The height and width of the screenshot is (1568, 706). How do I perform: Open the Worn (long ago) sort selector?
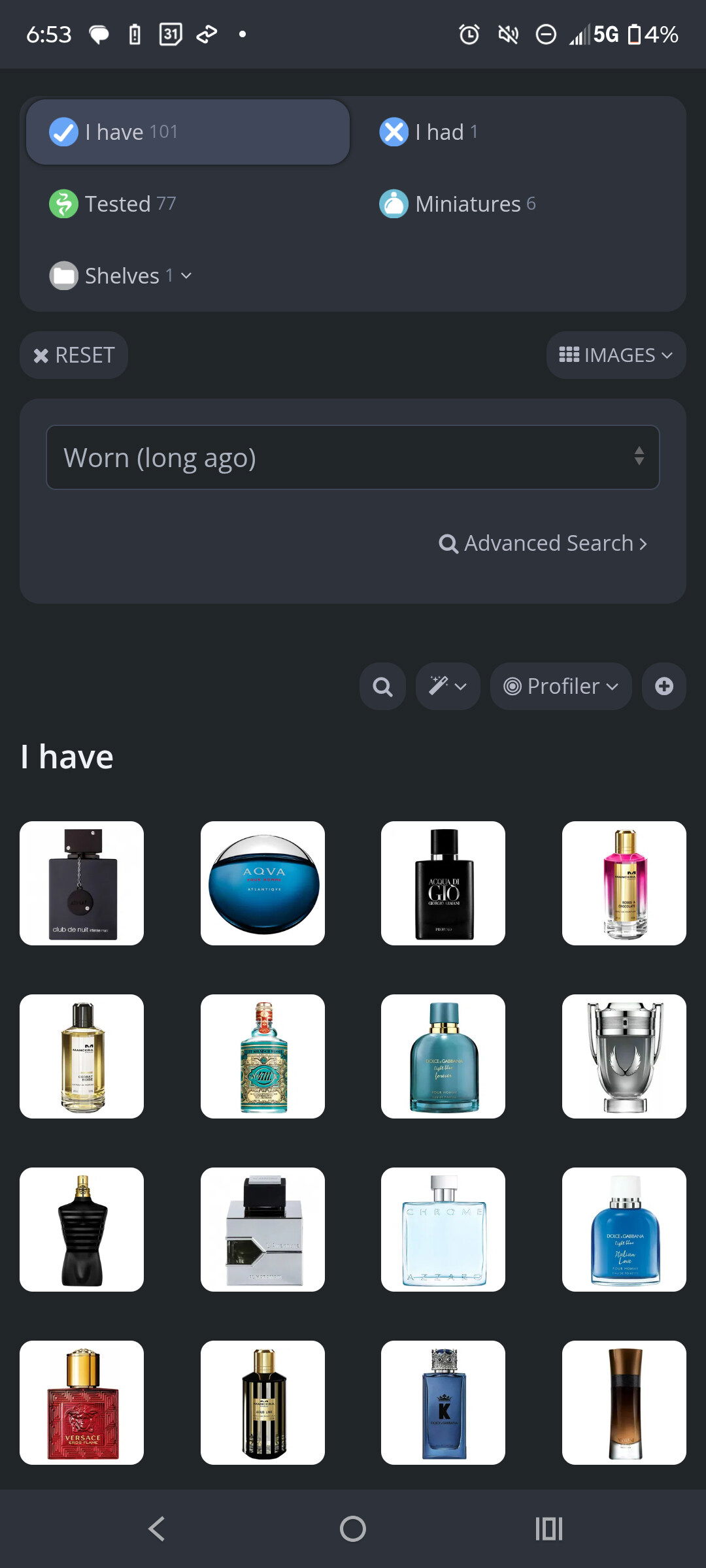353,457
